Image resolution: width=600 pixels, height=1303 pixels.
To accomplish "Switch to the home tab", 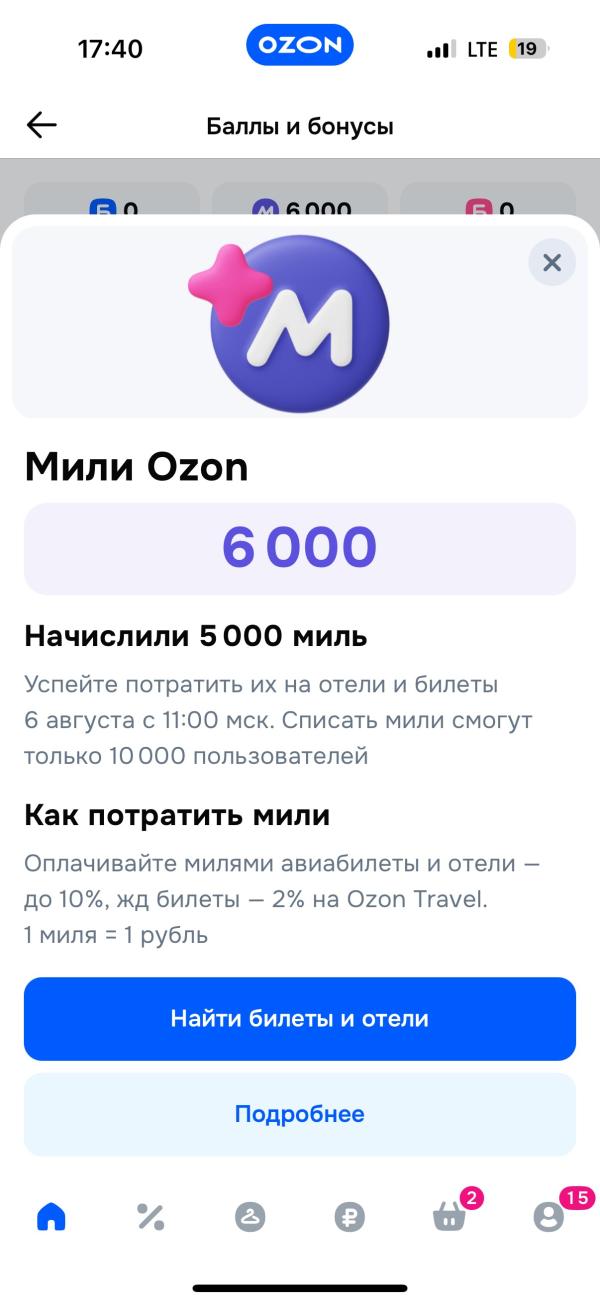I will pyautogui.click(x=51, y=1216).
